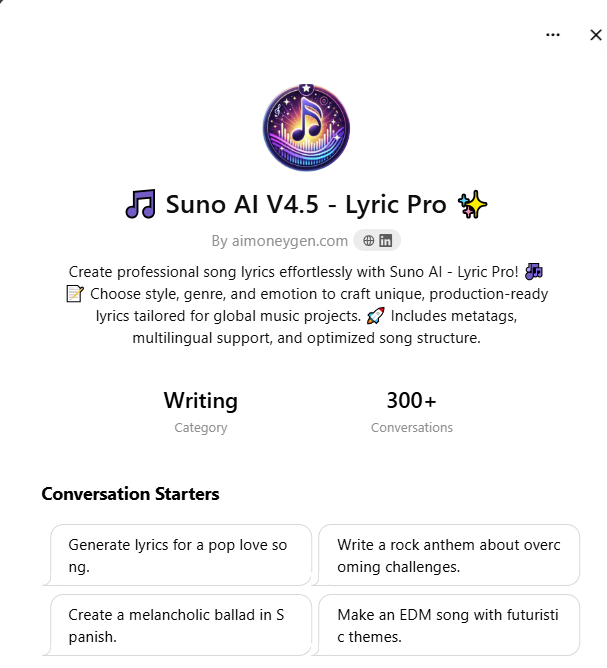Pick 'Make an EDM song' conversation starter
This screenshot has height=668, width=607.
click(448, 626)
